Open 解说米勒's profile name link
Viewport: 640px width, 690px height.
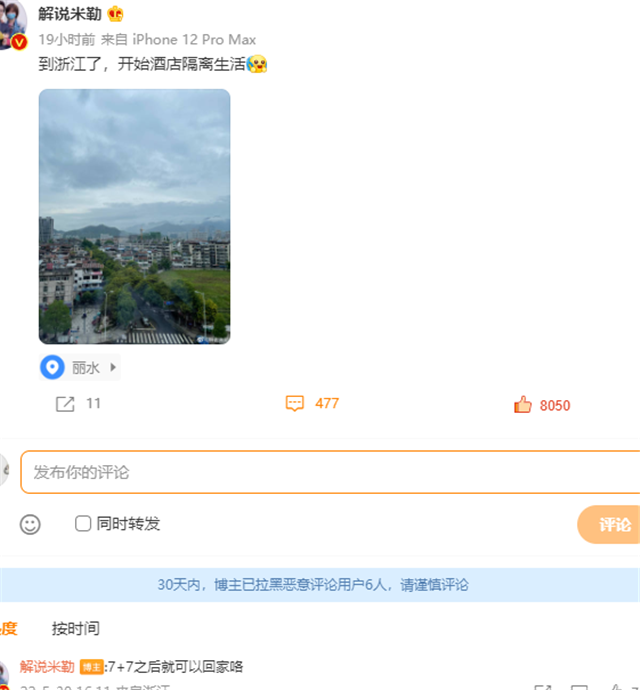point(69,14)
